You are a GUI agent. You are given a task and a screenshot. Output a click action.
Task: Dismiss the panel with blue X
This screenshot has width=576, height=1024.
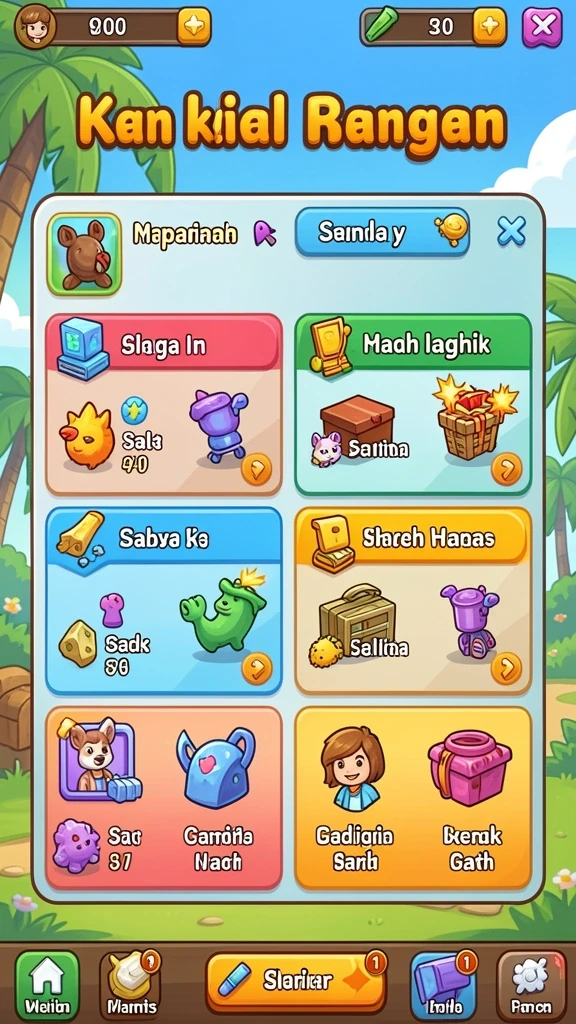511,231
